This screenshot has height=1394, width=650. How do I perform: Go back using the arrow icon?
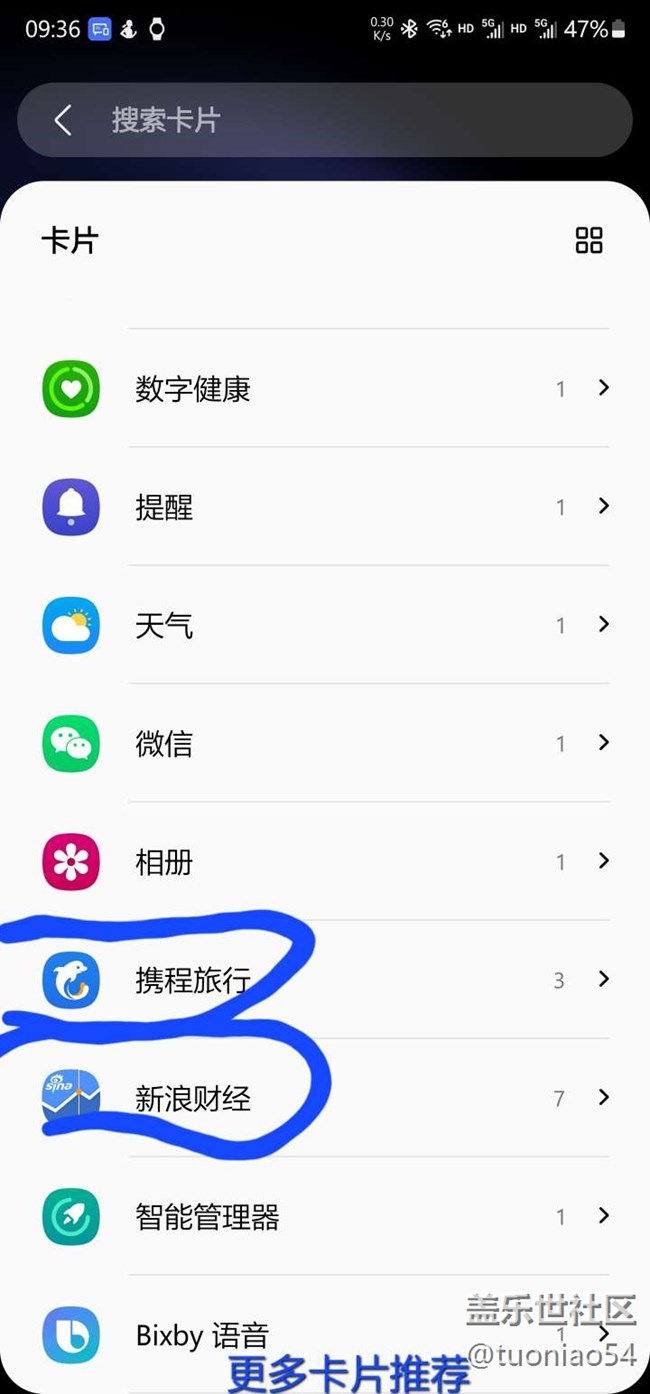[62, 121]
